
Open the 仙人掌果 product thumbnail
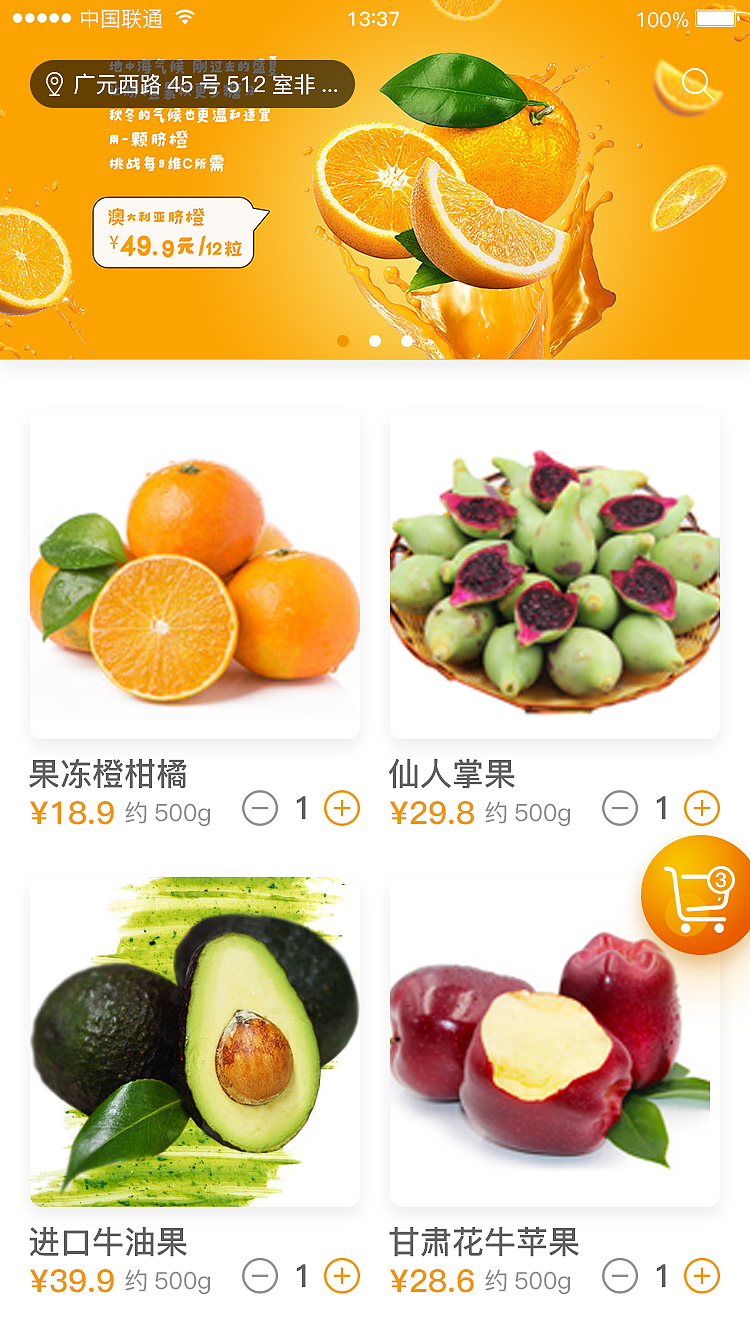tap(555, 570)
